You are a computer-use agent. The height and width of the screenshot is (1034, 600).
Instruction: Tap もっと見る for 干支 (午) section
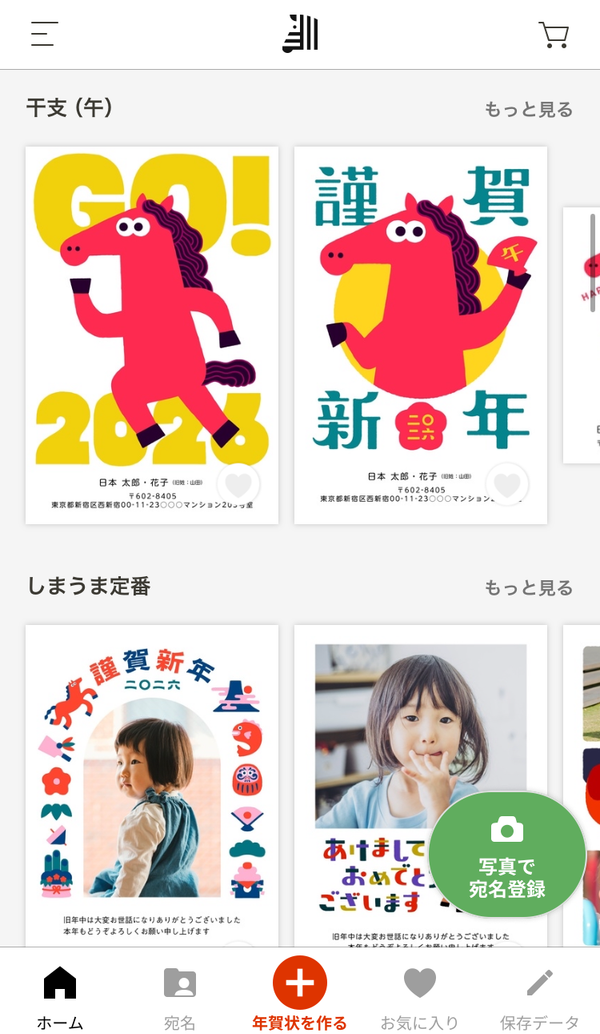click(x=528, y=109)
